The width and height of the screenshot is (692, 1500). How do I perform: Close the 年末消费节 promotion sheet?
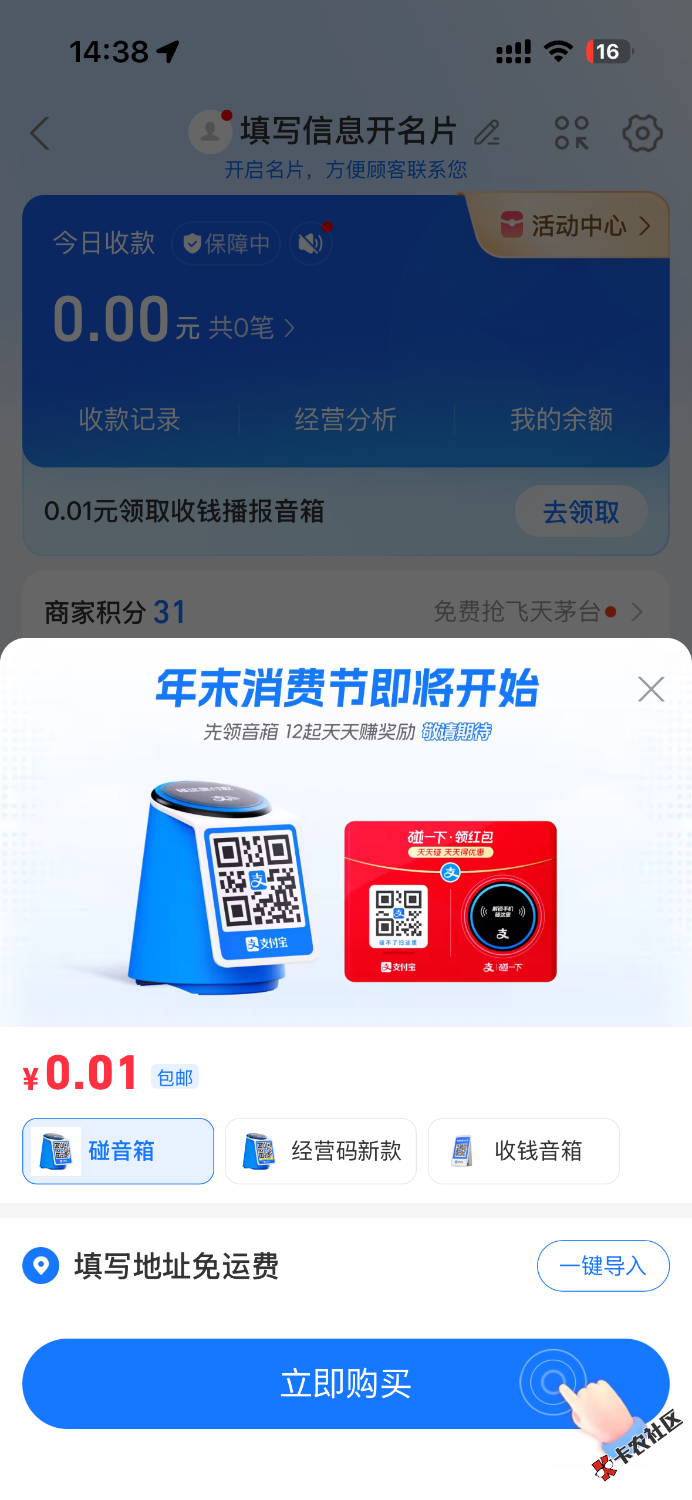click(x=651, y=689)
